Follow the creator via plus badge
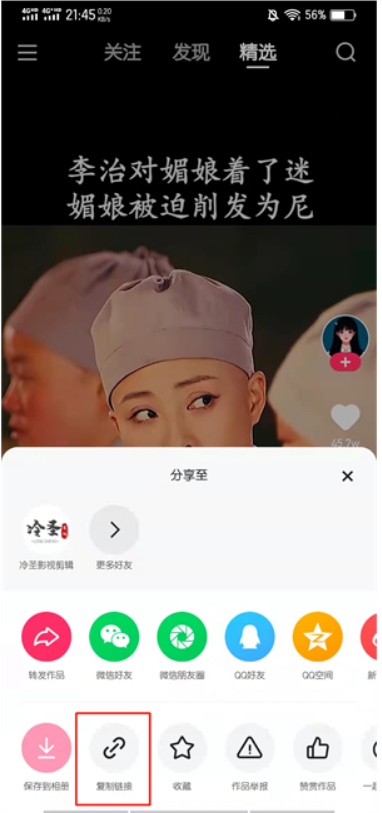 pyautogui.click(x=345, y=363)
